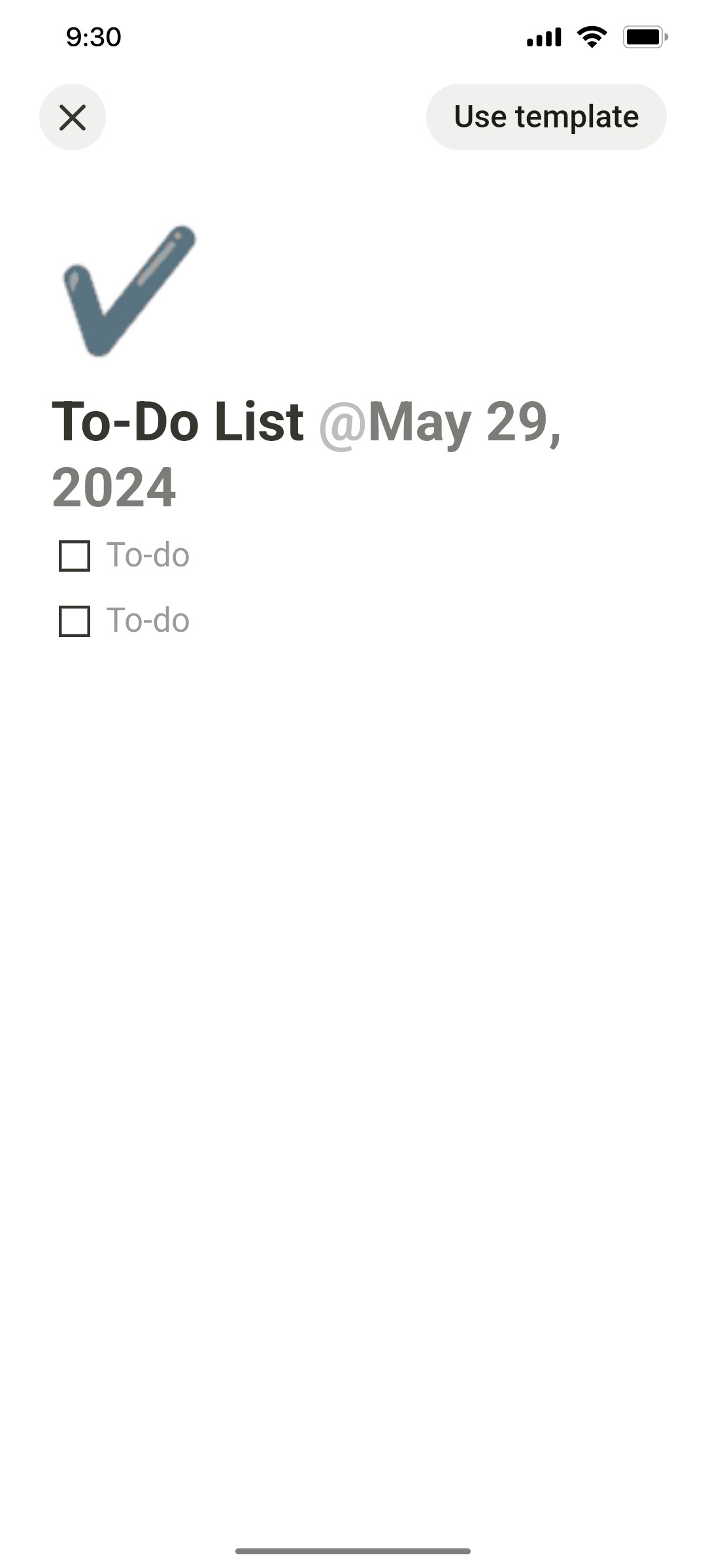Tap the status bar area
The height and width of the screenshot is (1568, 706).
[x=353, y=37]
